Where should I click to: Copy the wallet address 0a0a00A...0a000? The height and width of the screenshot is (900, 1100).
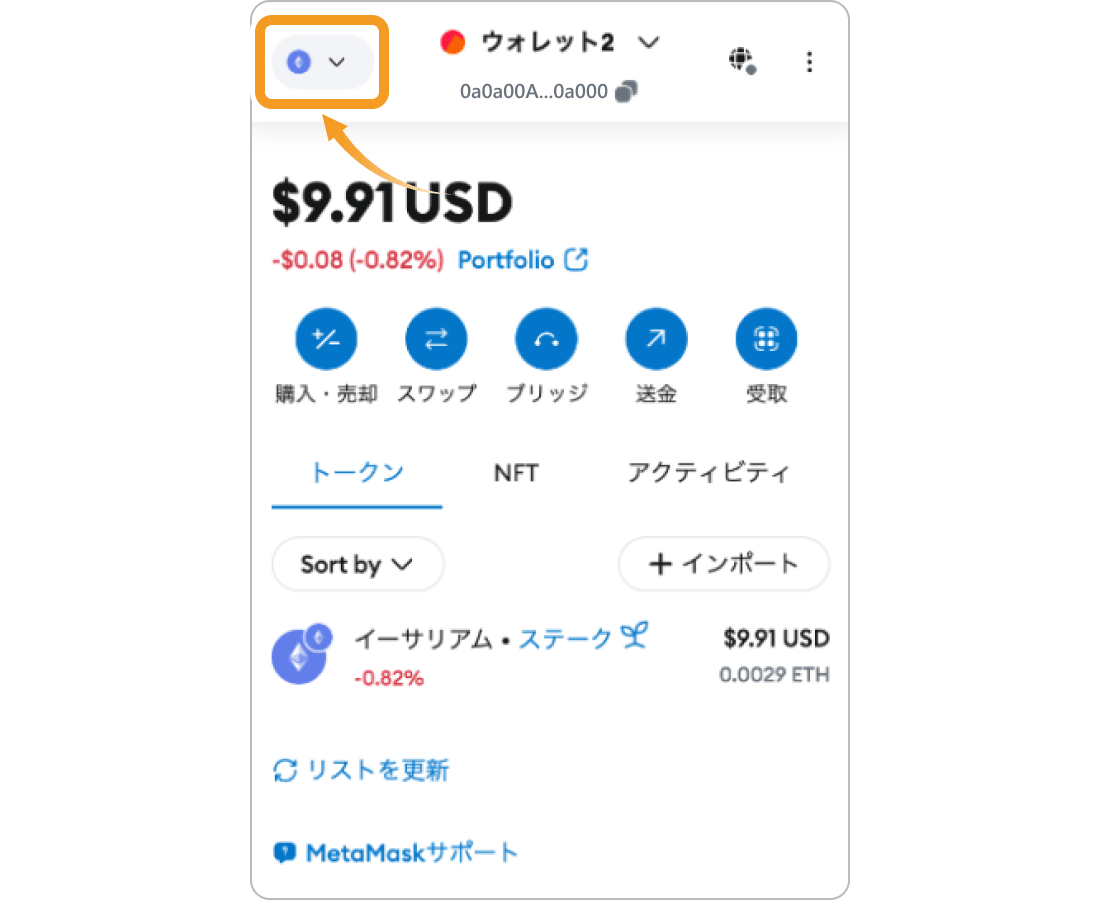pyautogui.click(x=627, y=92)
